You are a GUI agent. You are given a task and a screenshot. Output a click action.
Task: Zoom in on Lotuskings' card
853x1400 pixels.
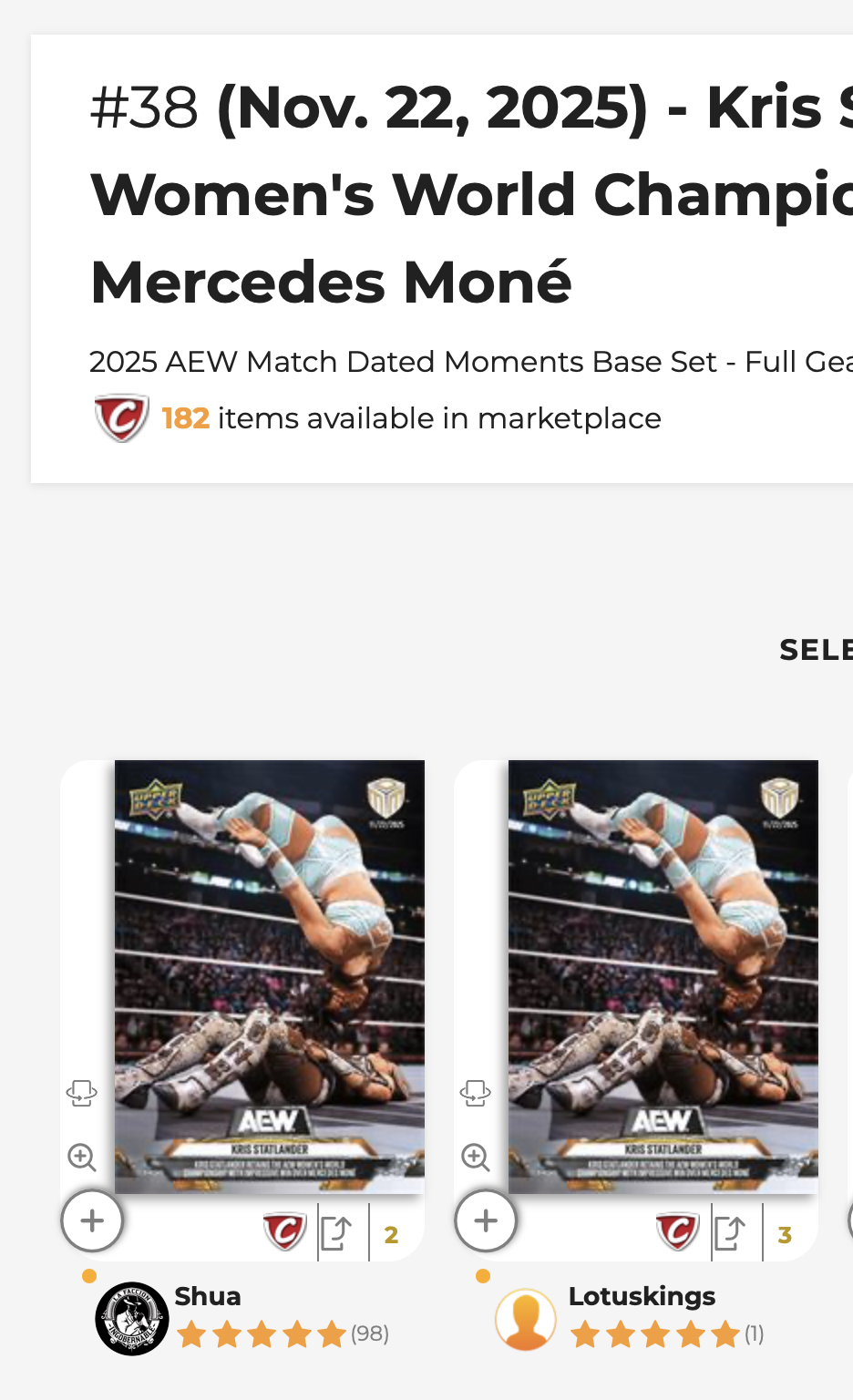pyautogui.click(x=476, y=1157)
